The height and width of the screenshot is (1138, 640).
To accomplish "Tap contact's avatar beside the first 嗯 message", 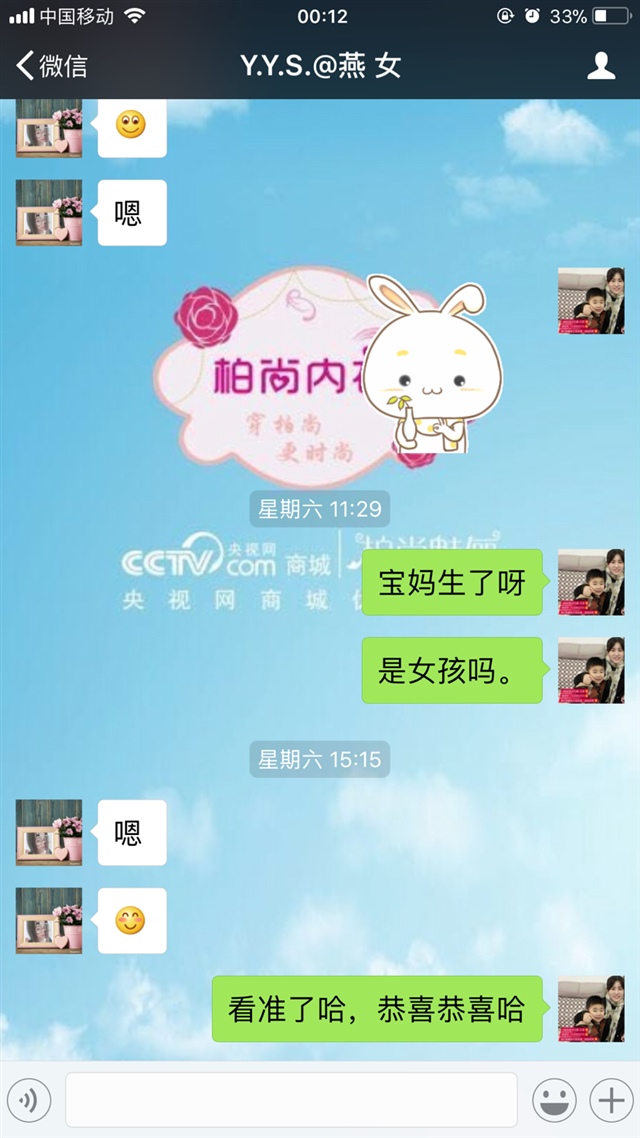I will point(48,212).
